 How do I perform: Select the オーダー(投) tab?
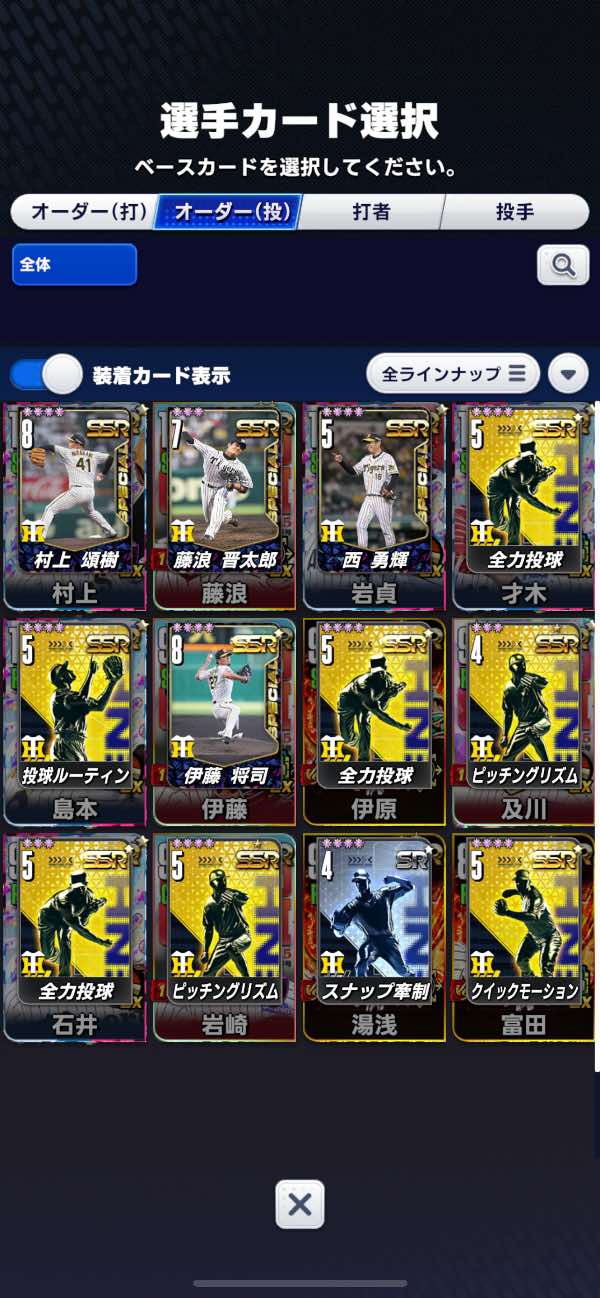(x=226, y=212)
